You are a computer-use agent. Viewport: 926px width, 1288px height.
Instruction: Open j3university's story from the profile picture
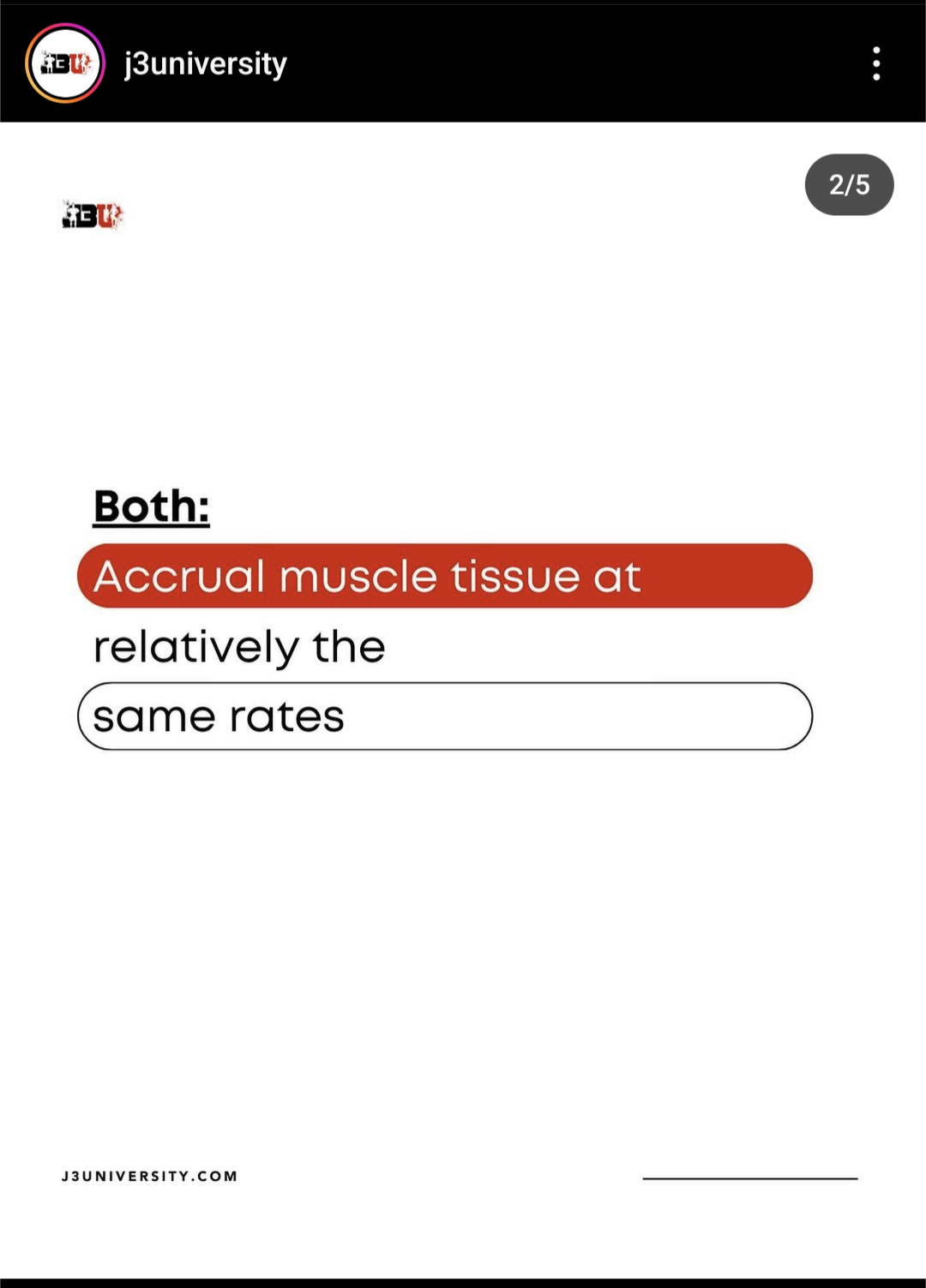pyautogui.click(x=65, y=63)
